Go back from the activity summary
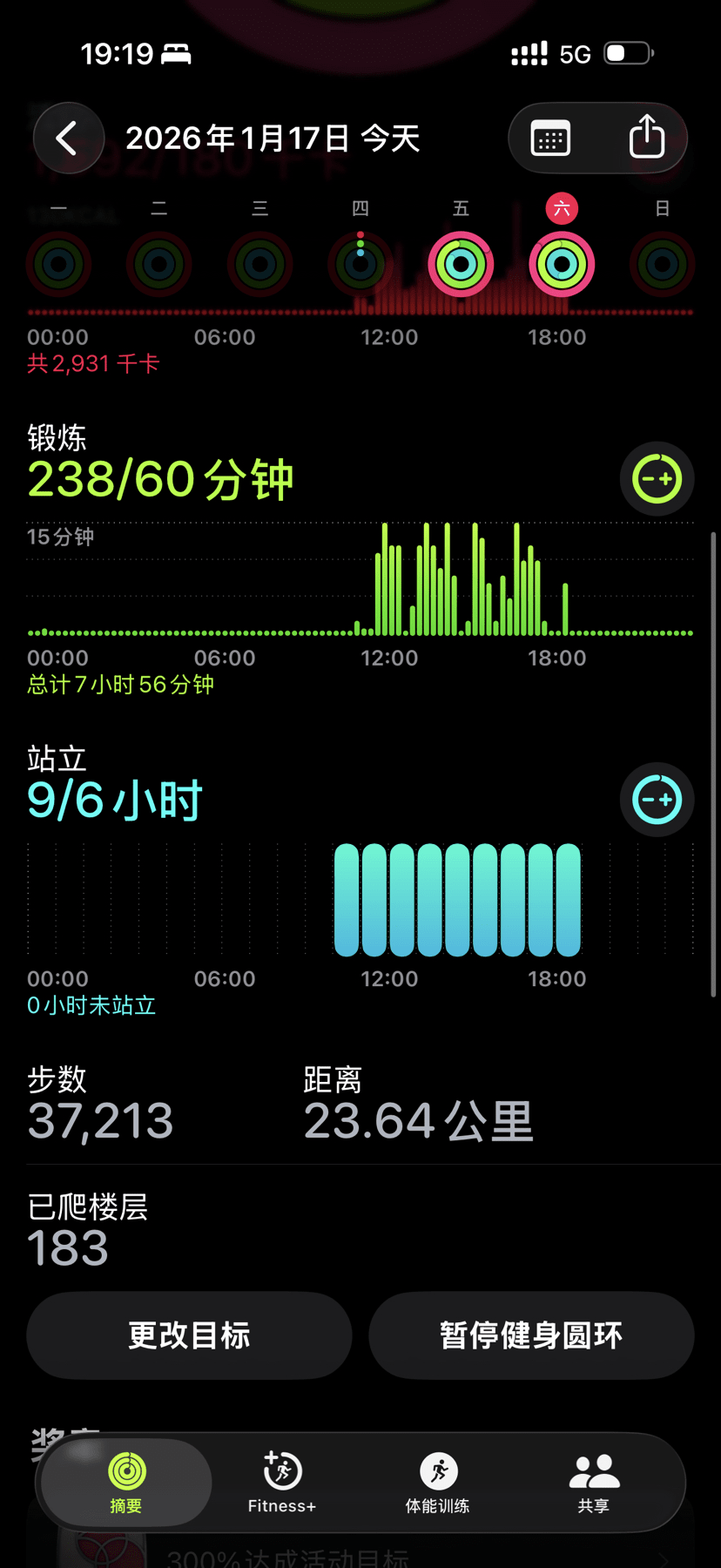This screenshot has height=1568, width=721. 68,139
